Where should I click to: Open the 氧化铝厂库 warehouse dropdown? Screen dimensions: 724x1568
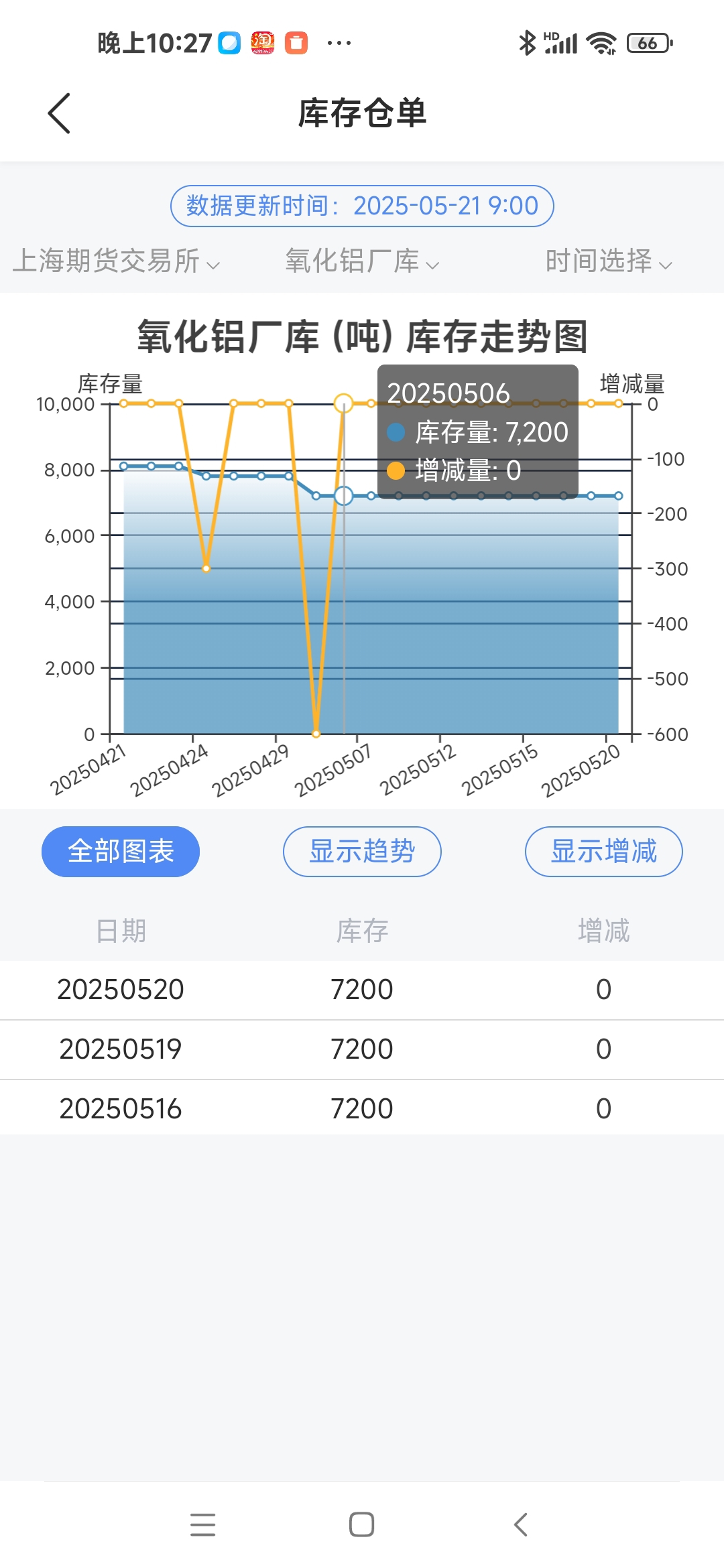pyautogui.click(x=362, y=262)
